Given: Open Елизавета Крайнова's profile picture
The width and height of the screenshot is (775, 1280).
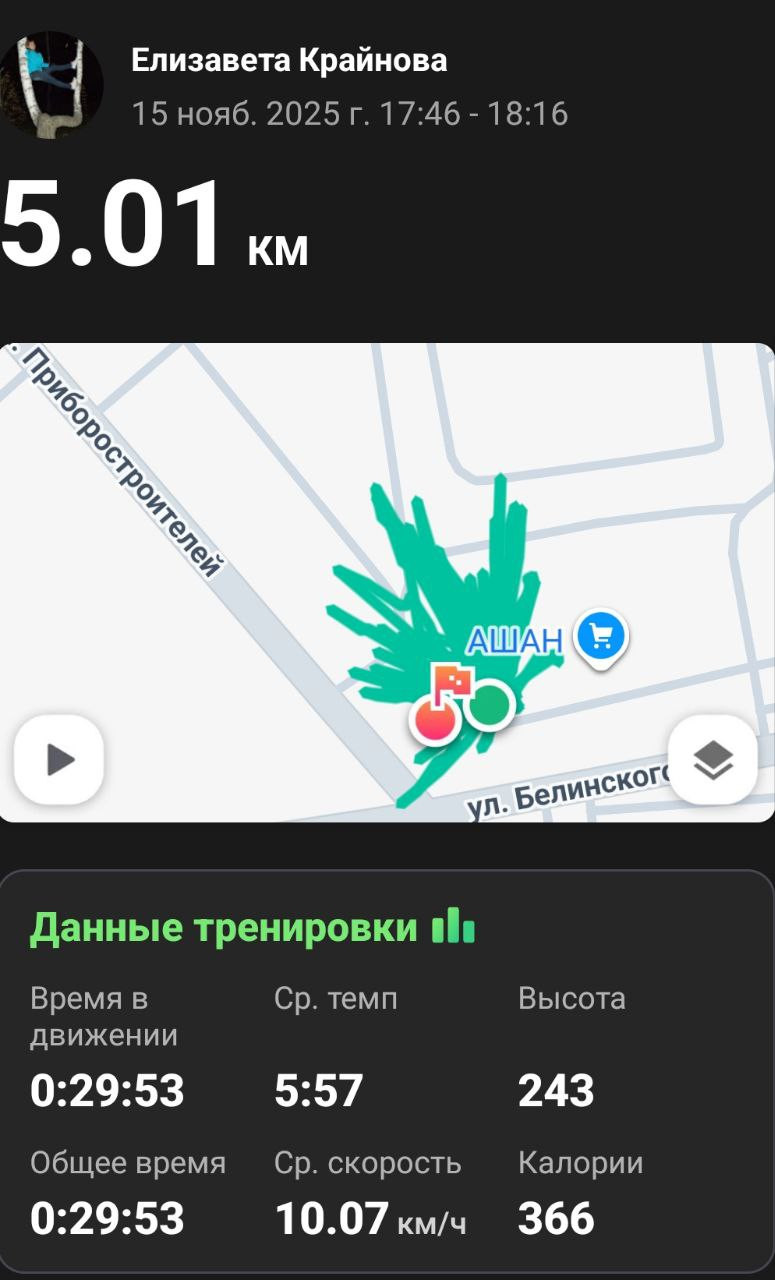Looking at the screenshot, I should [x=51, y=85].
